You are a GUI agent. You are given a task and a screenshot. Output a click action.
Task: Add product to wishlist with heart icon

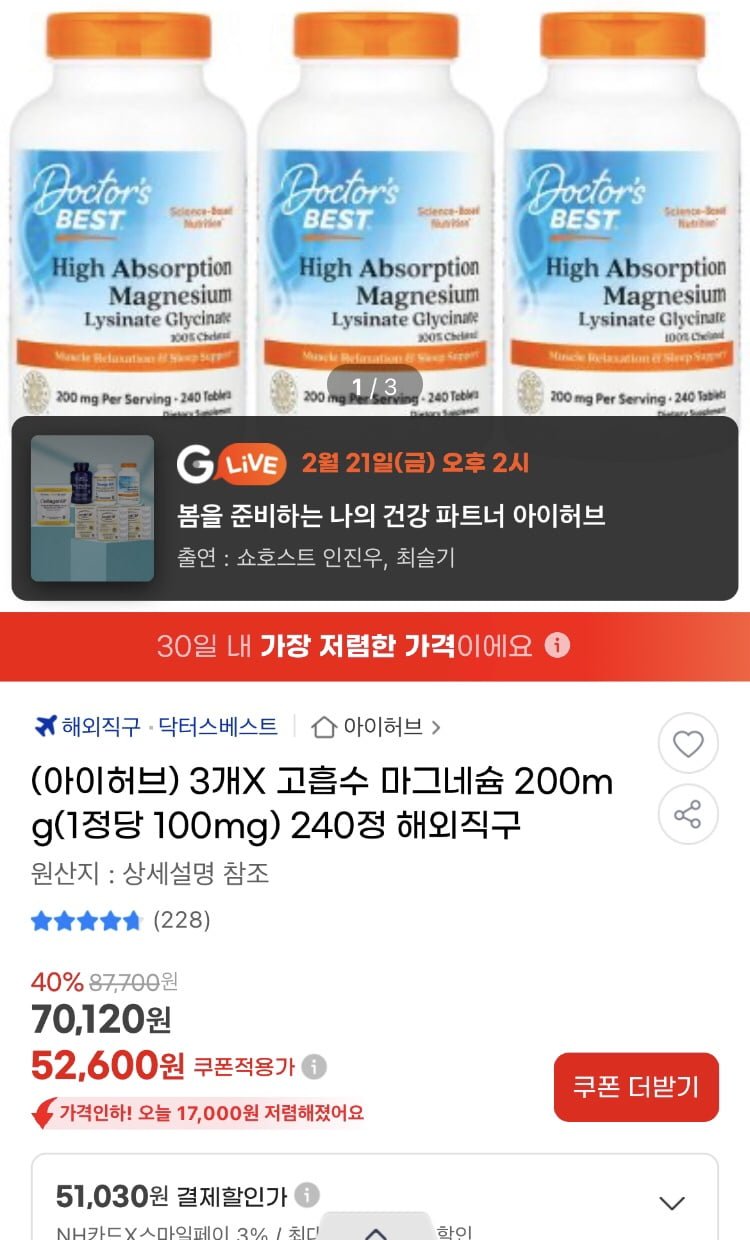688,743
